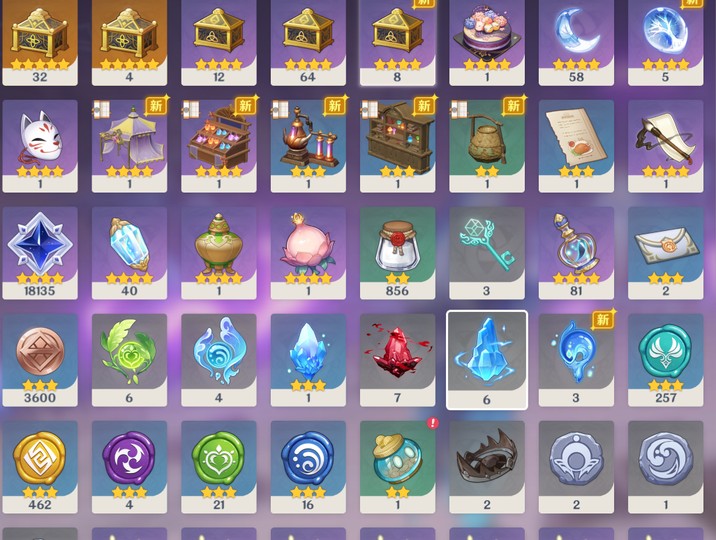The image size is (716, 540).
Task: Select the crystal item showing 40
Action: click(x=129, y=250)
